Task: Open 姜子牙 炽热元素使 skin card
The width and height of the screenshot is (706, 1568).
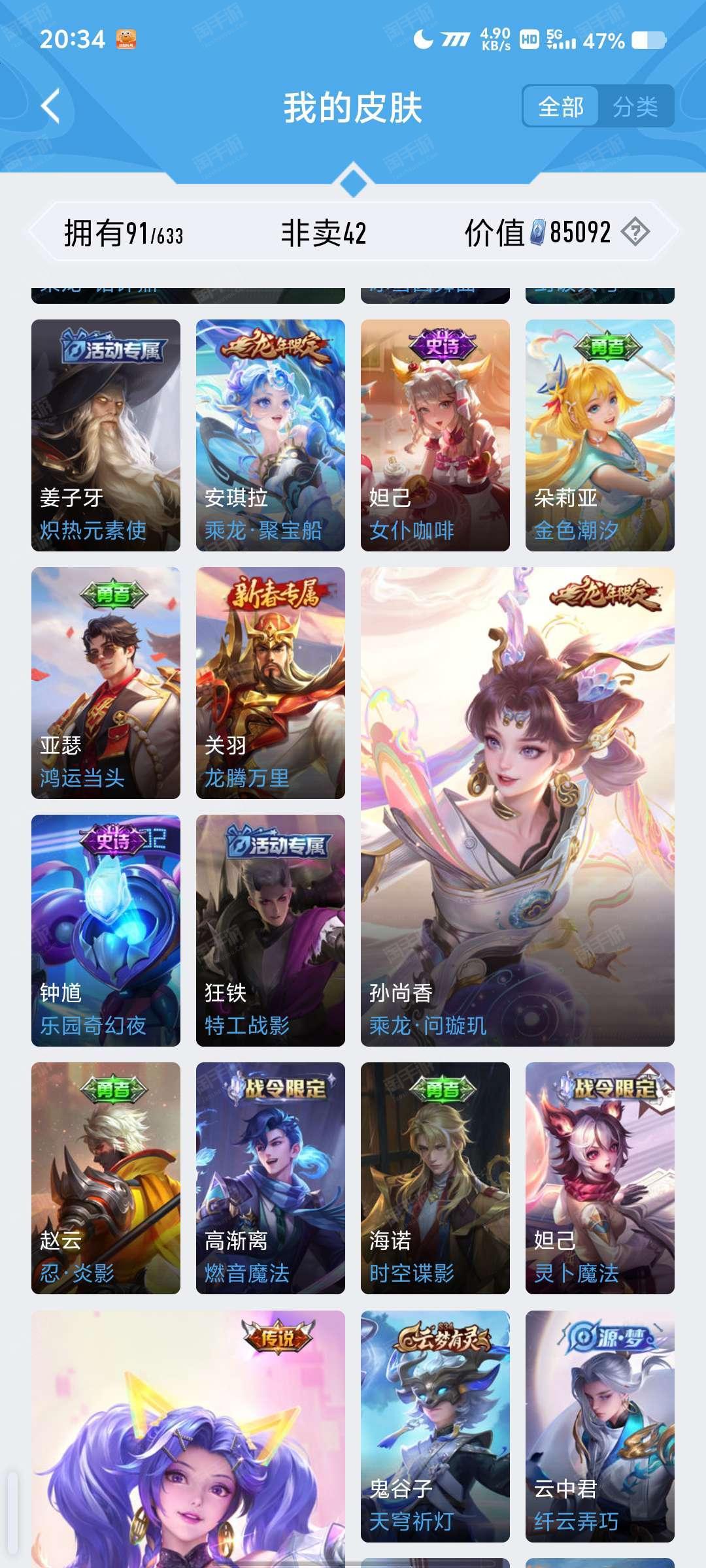Action: pos(106,435)
